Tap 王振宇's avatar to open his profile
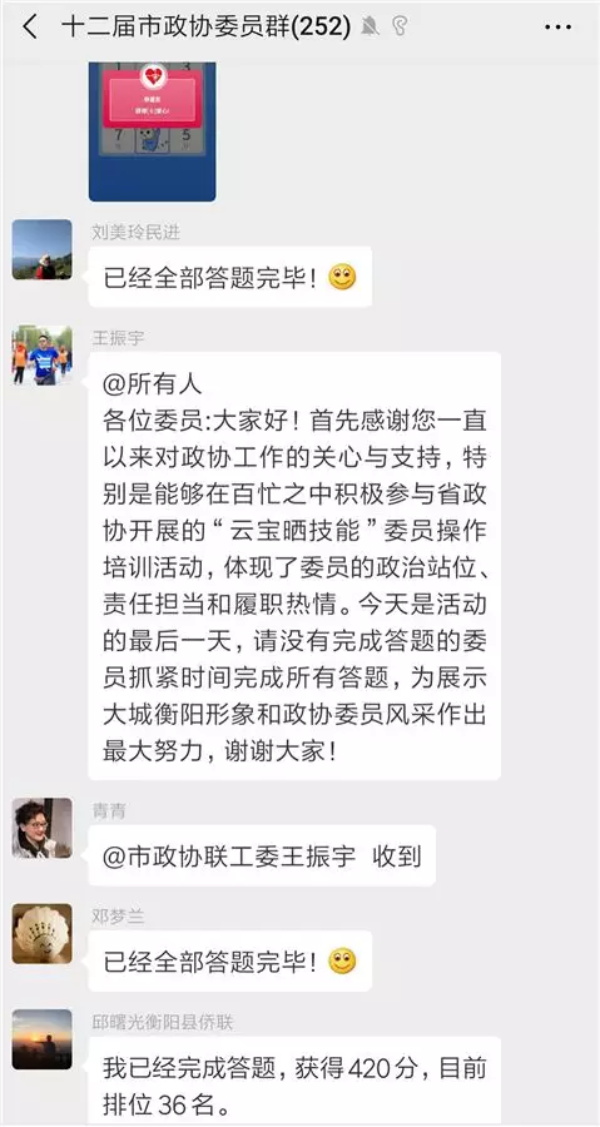The image size is (600, 1127). [x=42, y=355]
